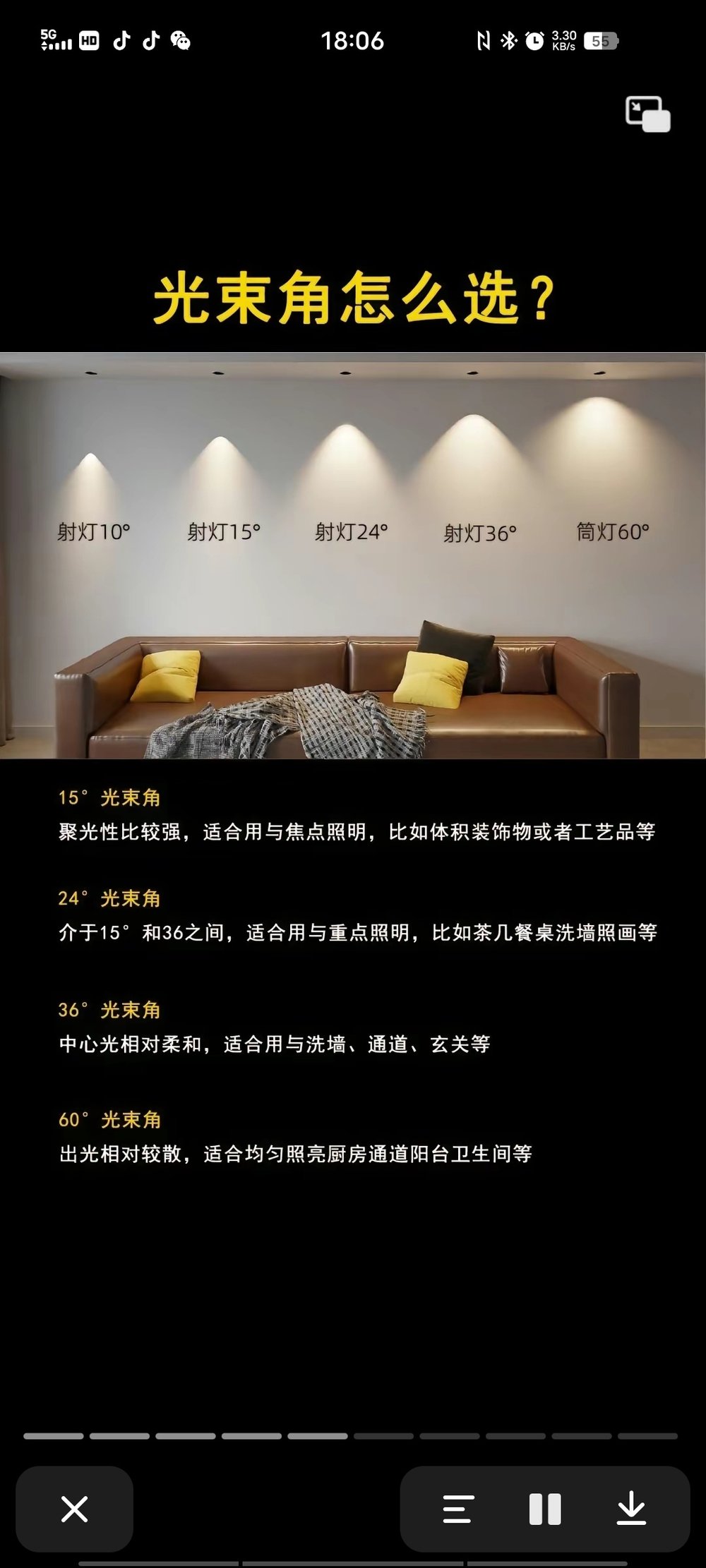The height and width of the screenshot is (1568, 706).
Task: Close the story viewer
Action: 74,1509
